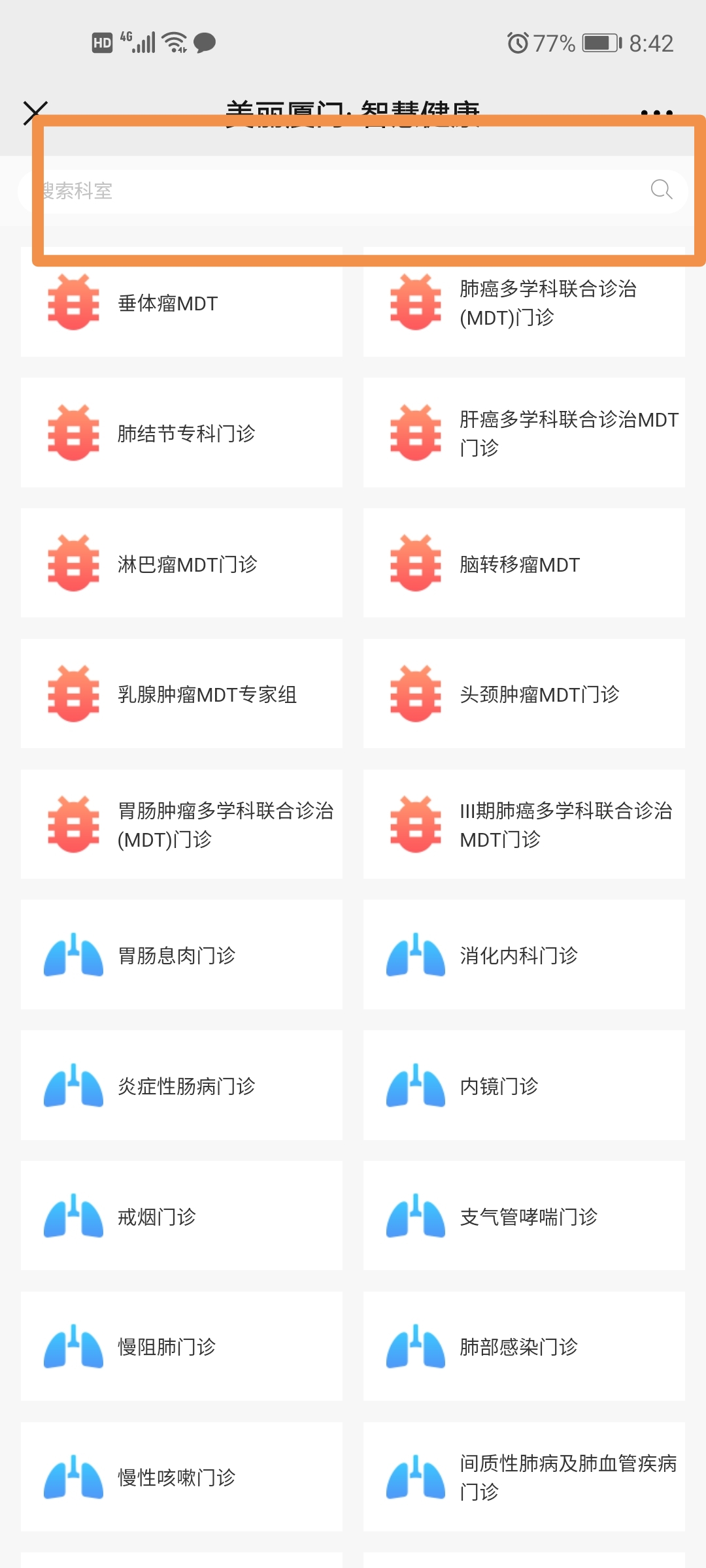Select 乳腺肿瘤MDT专家组

pos(182,694)
